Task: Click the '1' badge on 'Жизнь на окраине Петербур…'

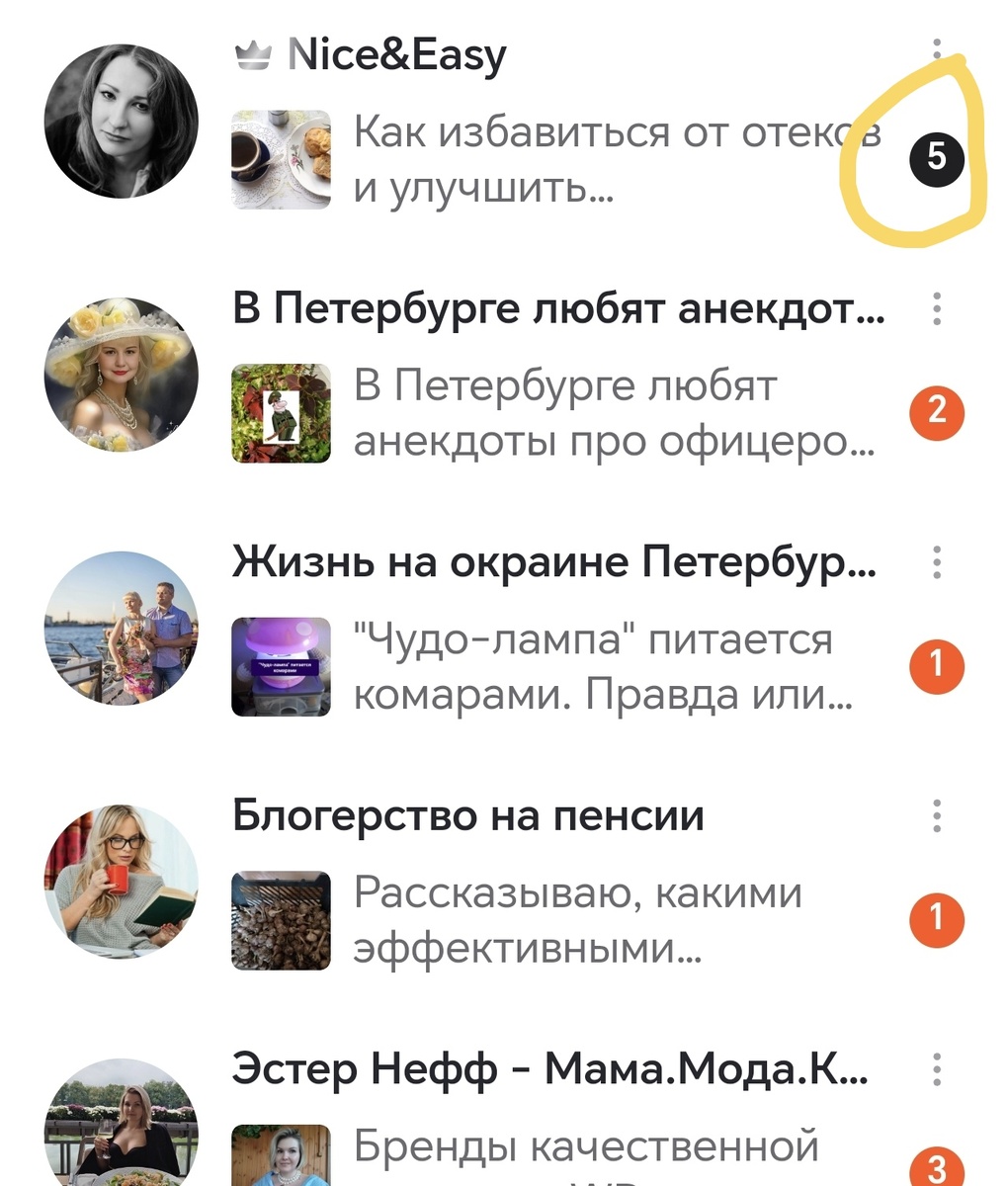Action: 935,666
